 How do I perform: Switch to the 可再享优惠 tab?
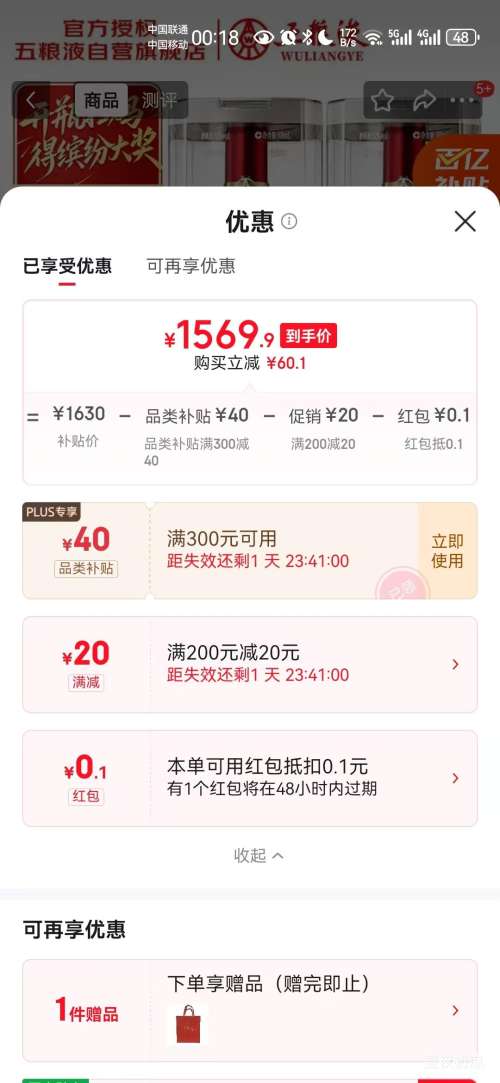tap(191, 266)
